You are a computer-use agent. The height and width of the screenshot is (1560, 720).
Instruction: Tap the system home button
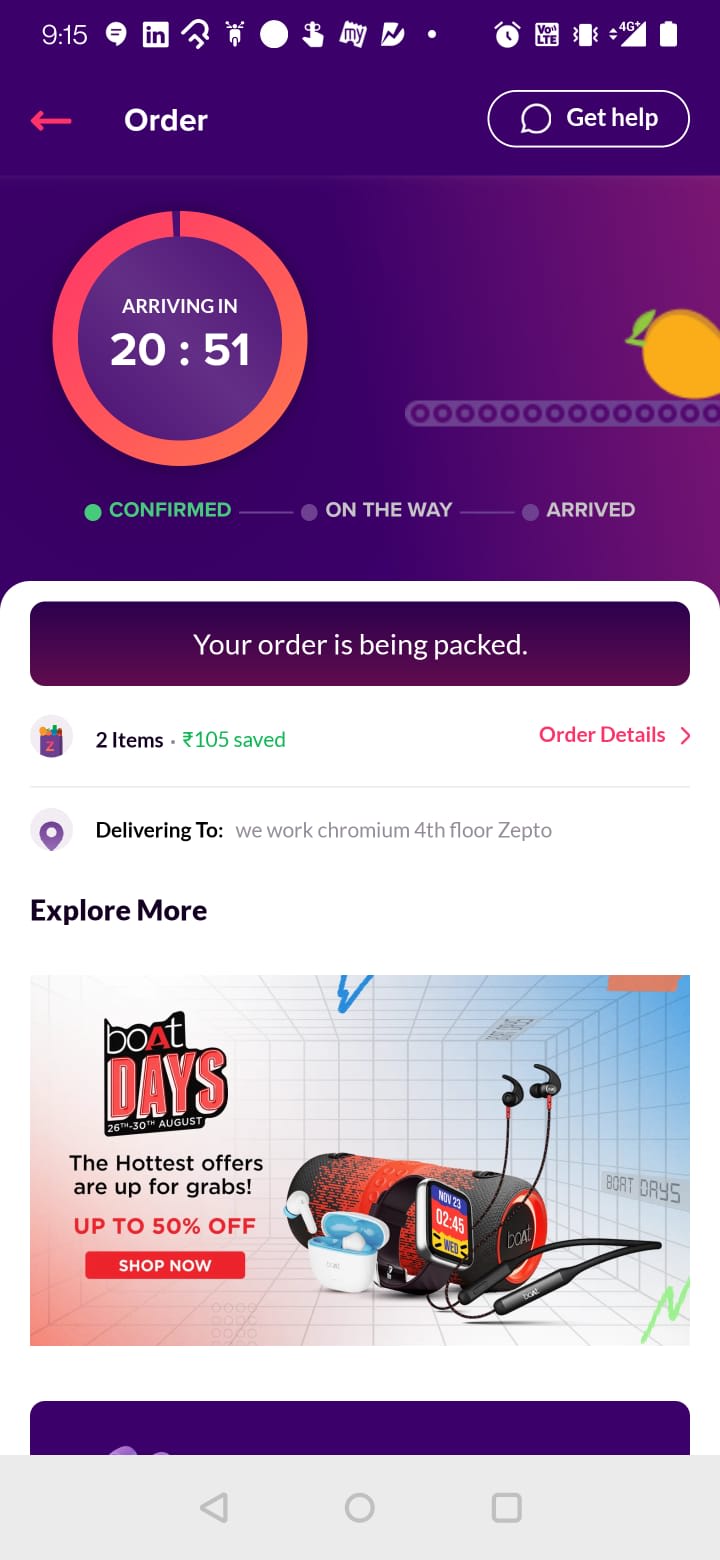click(360, 1507)
